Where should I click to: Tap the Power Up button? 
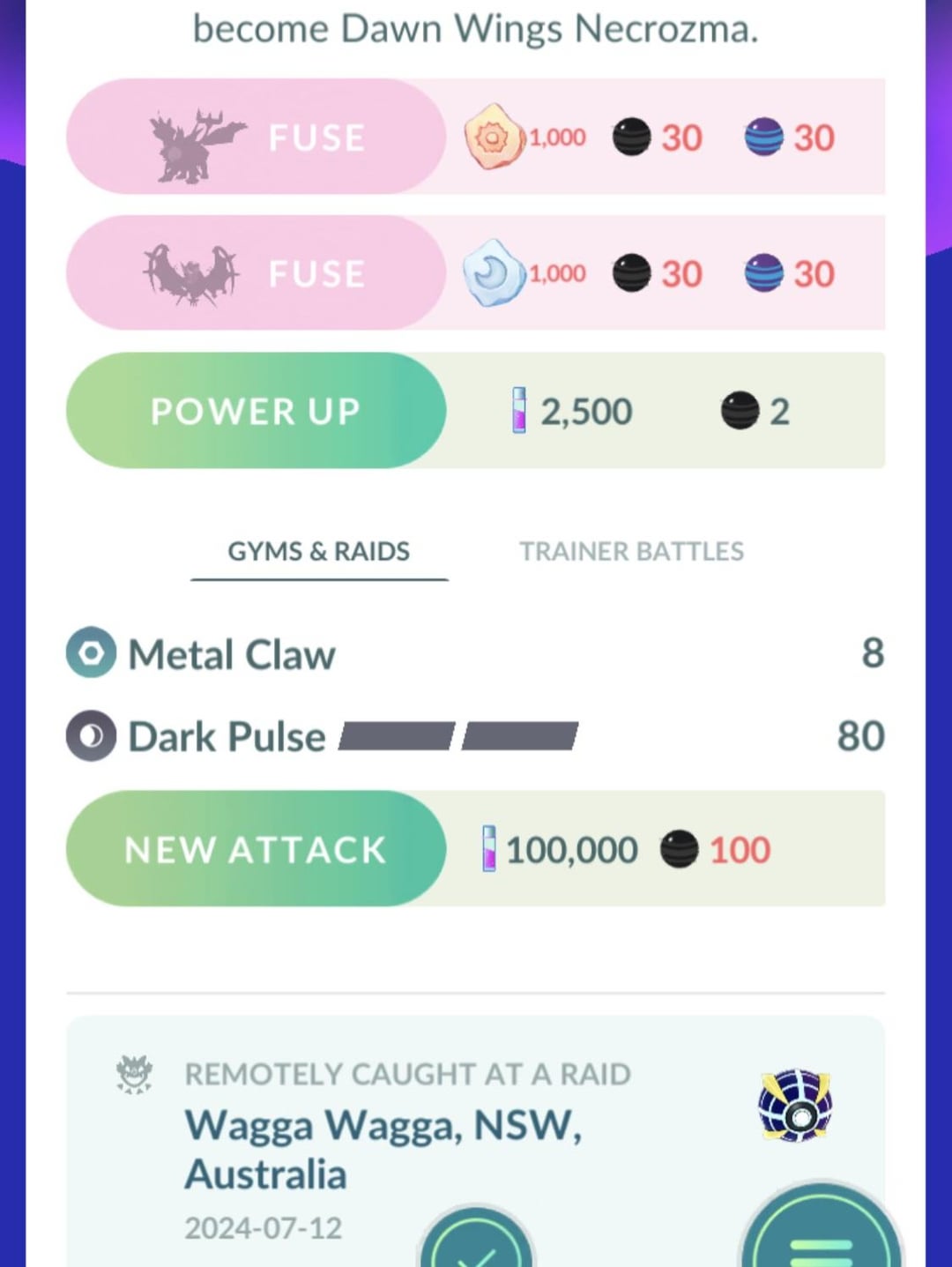tap(256, 411)
